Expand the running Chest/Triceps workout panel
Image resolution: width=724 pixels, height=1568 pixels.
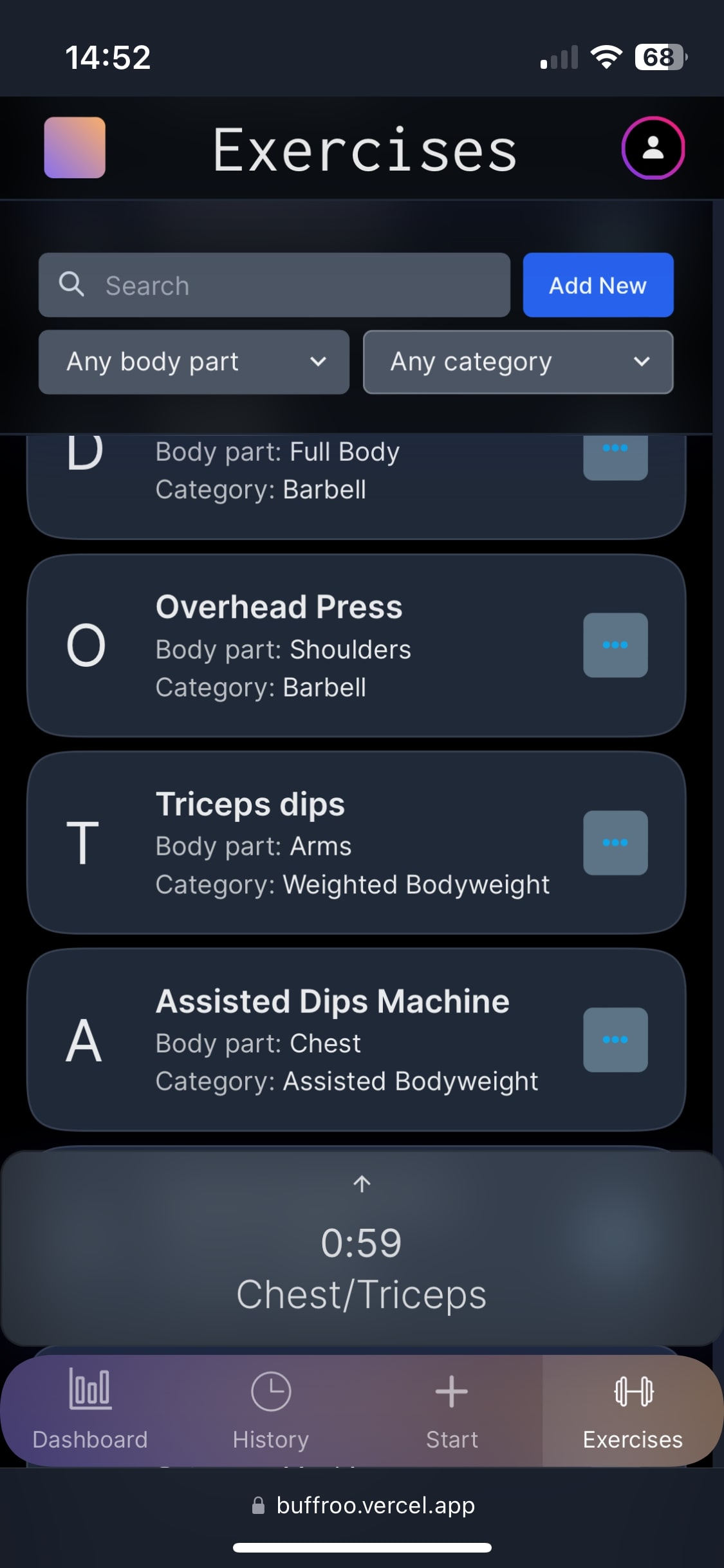(x=362, y=1247)
